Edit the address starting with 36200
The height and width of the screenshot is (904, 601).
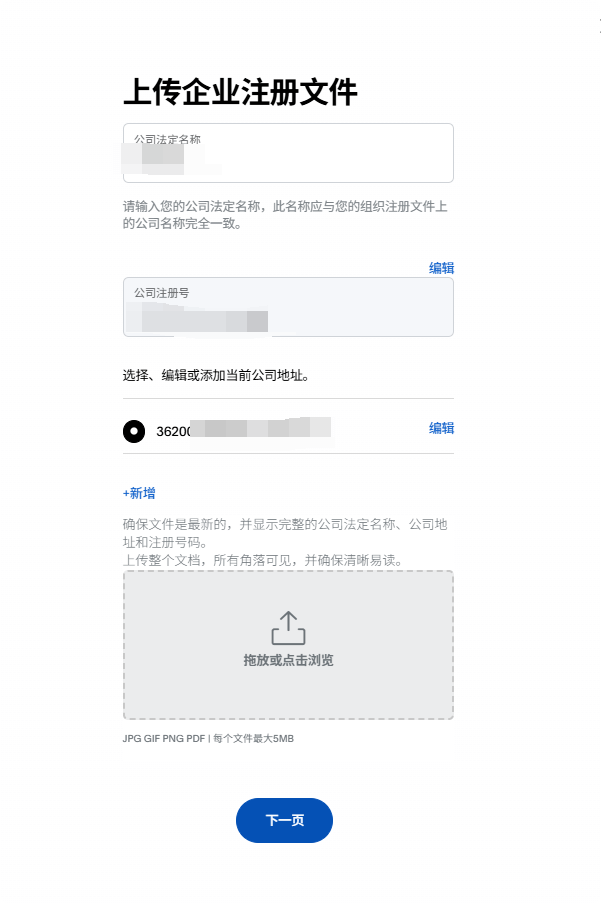(441, 428)
